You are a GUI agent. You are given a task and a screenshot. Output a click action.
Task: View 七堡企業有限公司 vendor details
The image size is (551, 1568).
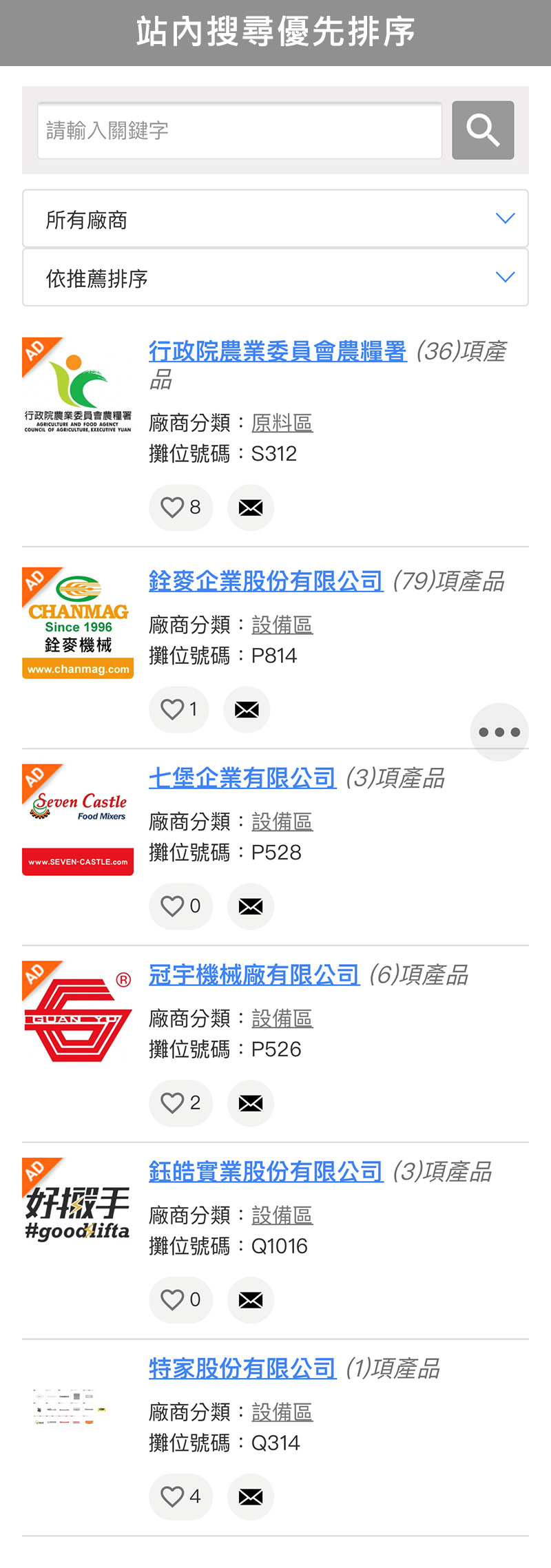[x=242, y=778]
